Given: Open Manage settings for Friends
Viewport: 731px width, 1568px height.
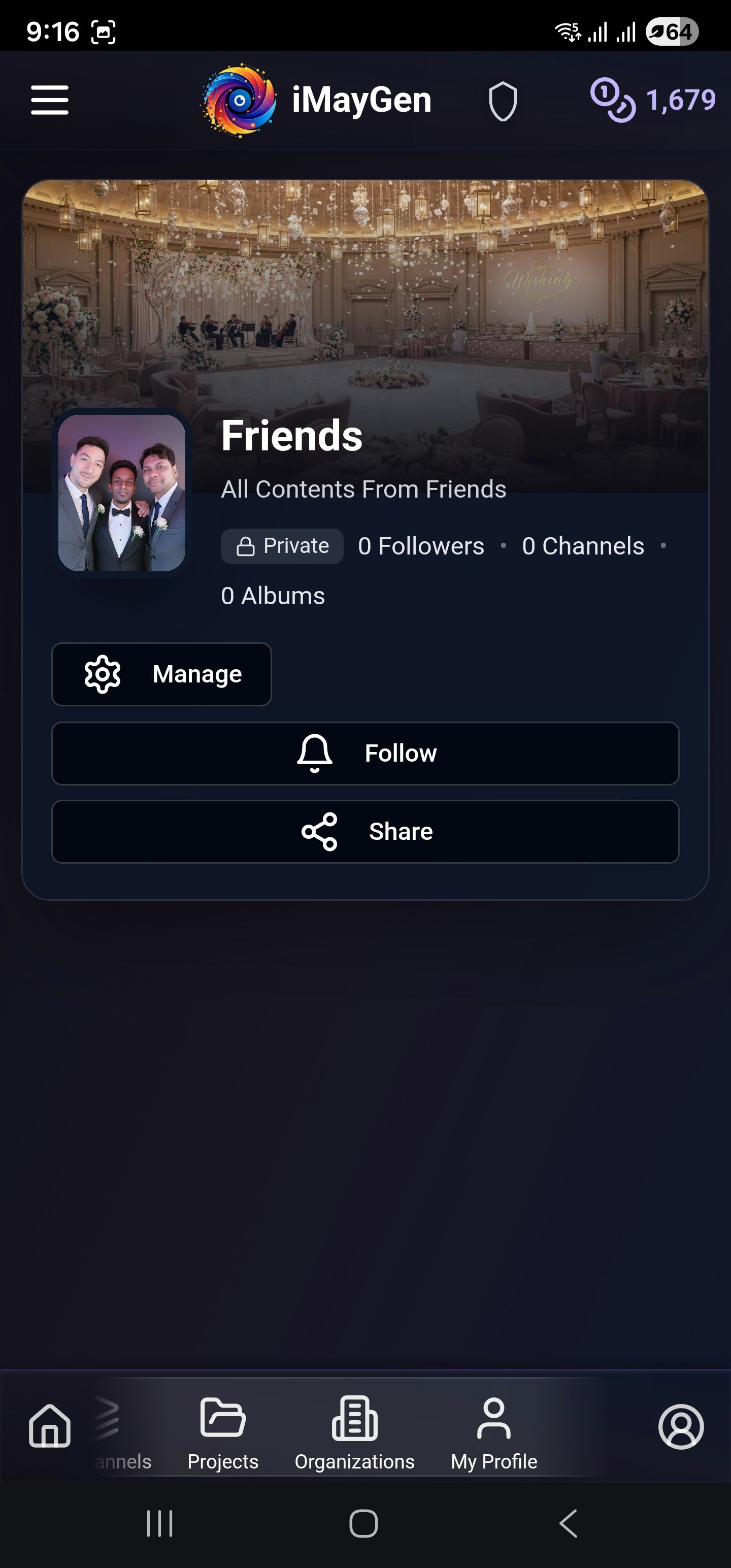Looking at the screenshot, I should pos(161,674).
